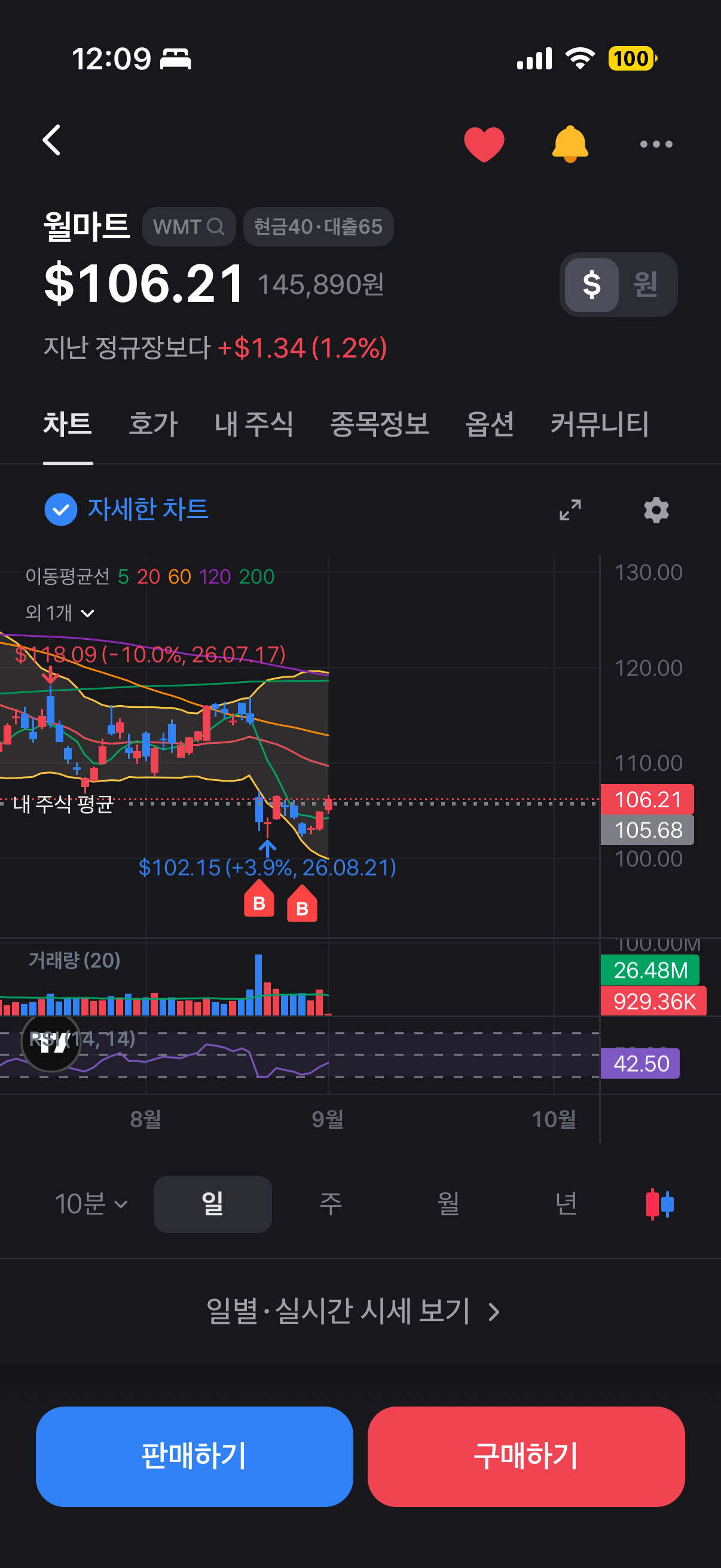721x1568 pixels.
Task: Tap the 판매하기 sell button
Action: pyautogui.click(x=194, y=1456)
